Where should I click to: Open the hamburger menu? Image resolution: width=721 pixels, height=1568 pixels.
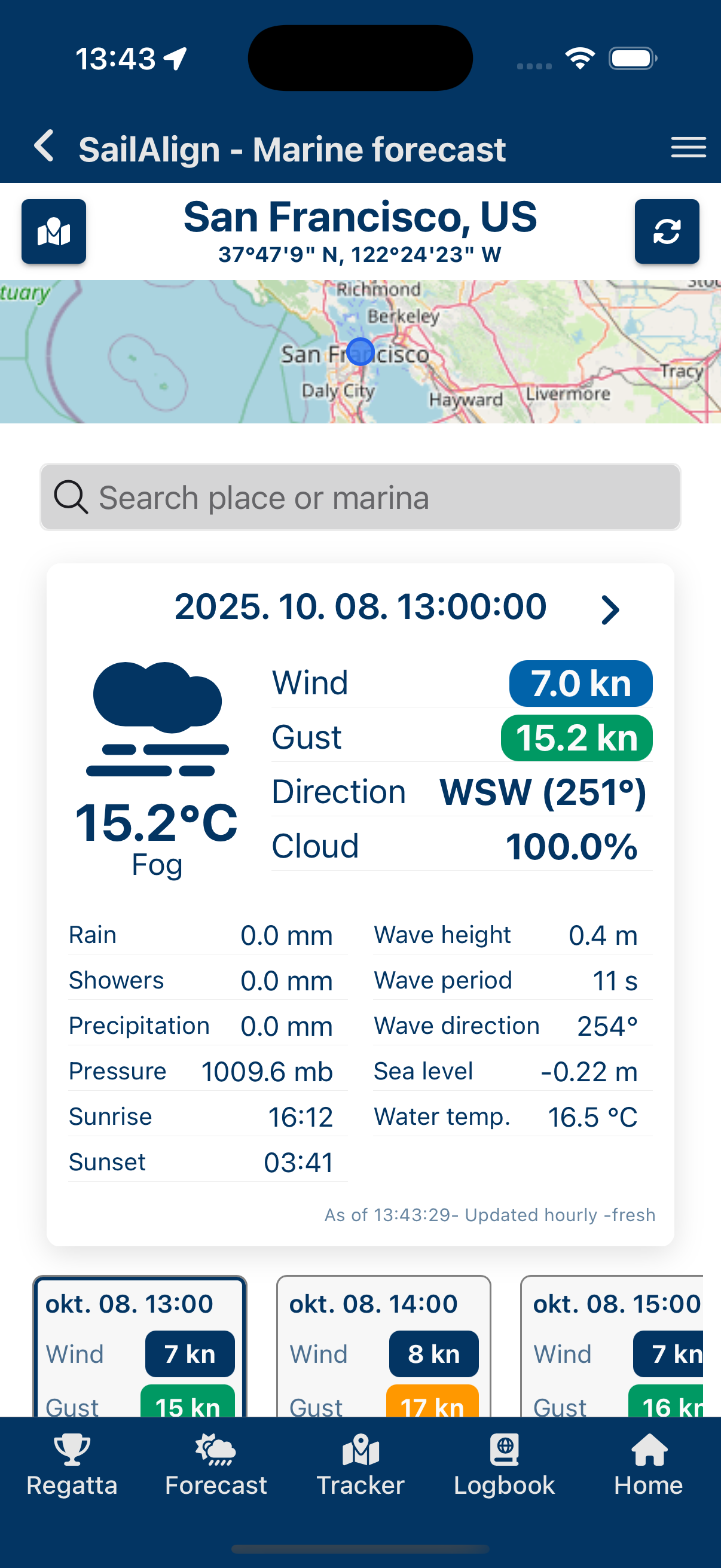(x=688, y=148)
